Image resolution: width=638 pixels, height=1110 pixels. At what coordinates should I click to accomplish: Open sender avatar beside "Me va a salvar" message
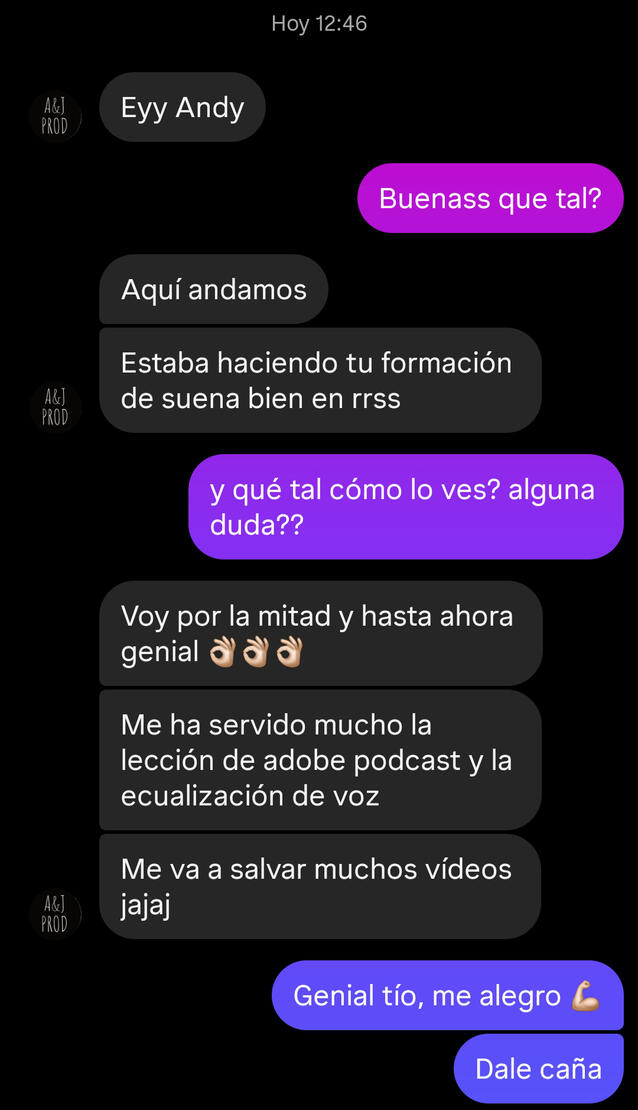[55, 914]
